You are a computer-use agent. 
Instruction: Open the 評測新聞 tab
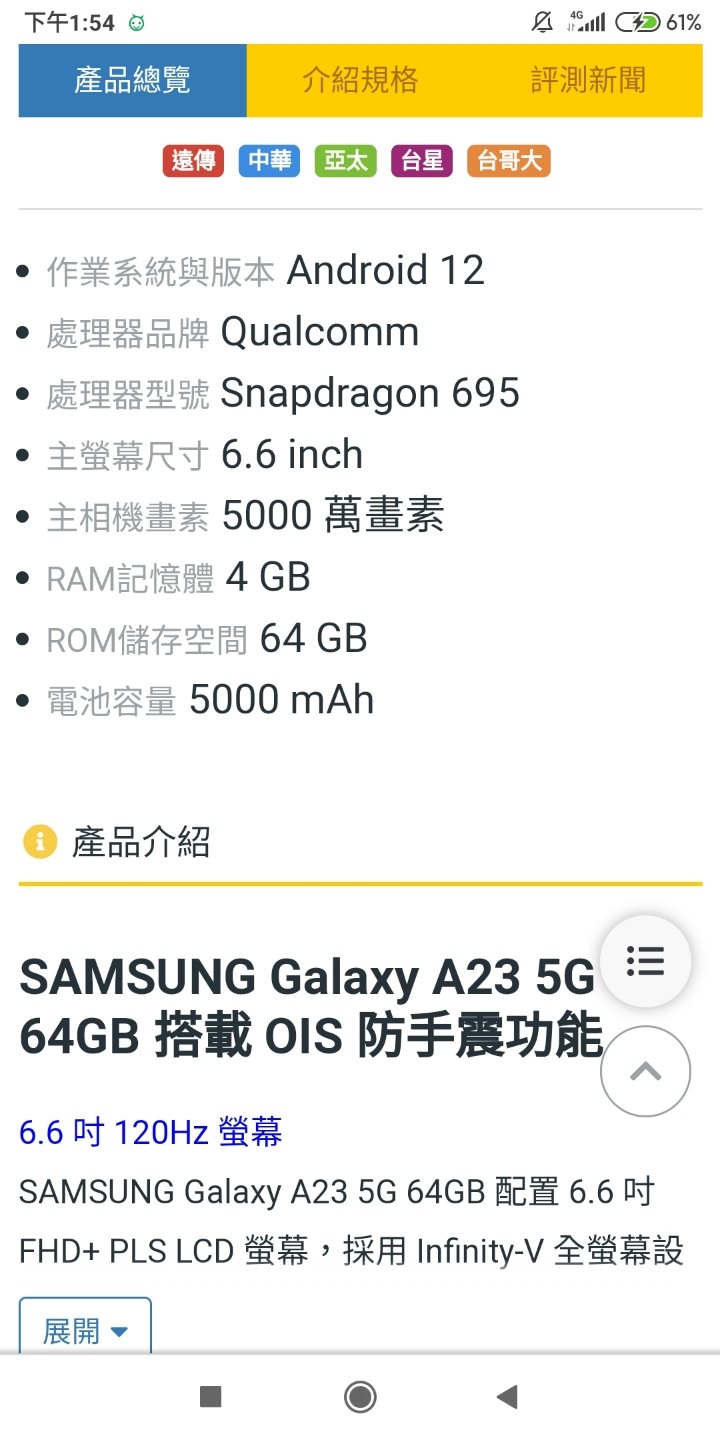click(x=589, y=80)
